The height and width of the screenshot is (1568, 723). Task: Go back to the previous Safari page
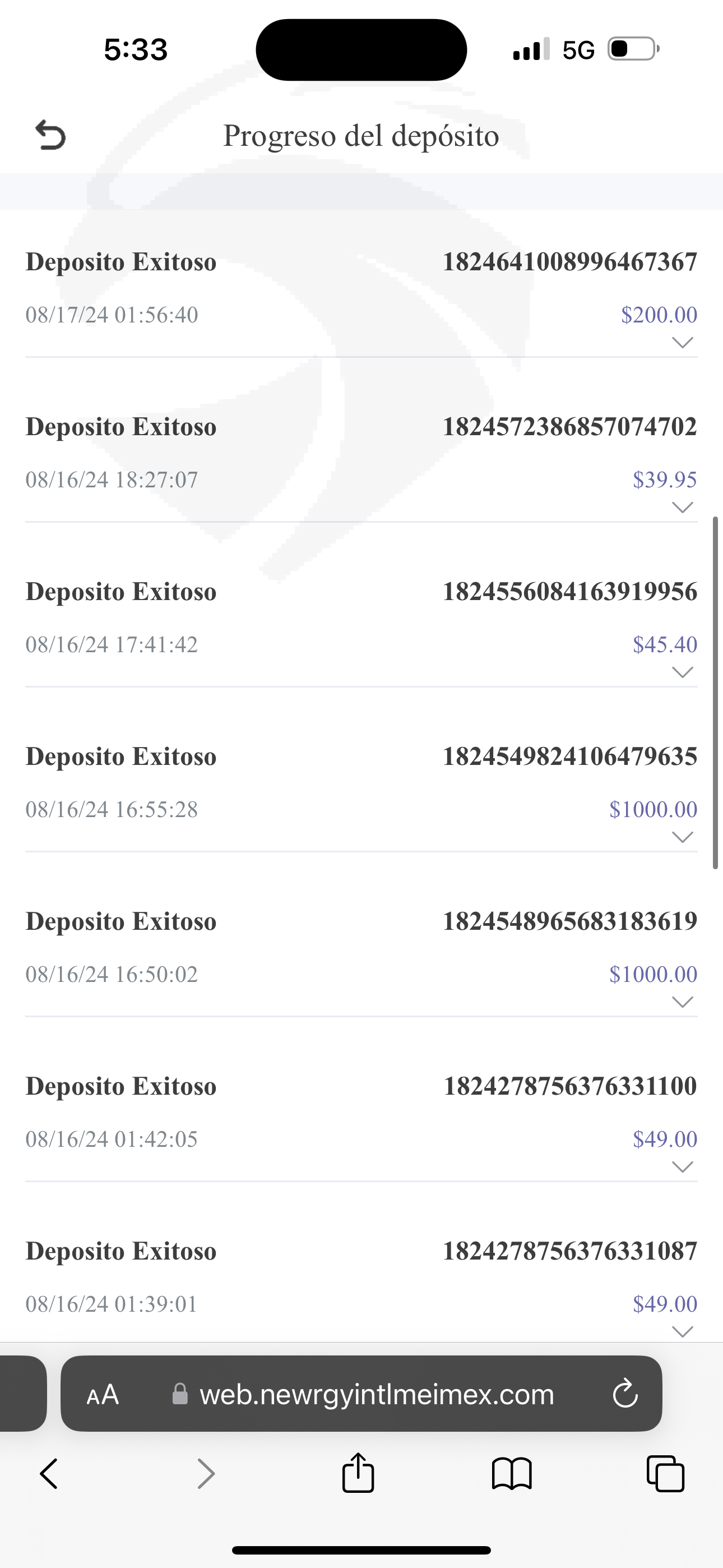[49, 1474]
